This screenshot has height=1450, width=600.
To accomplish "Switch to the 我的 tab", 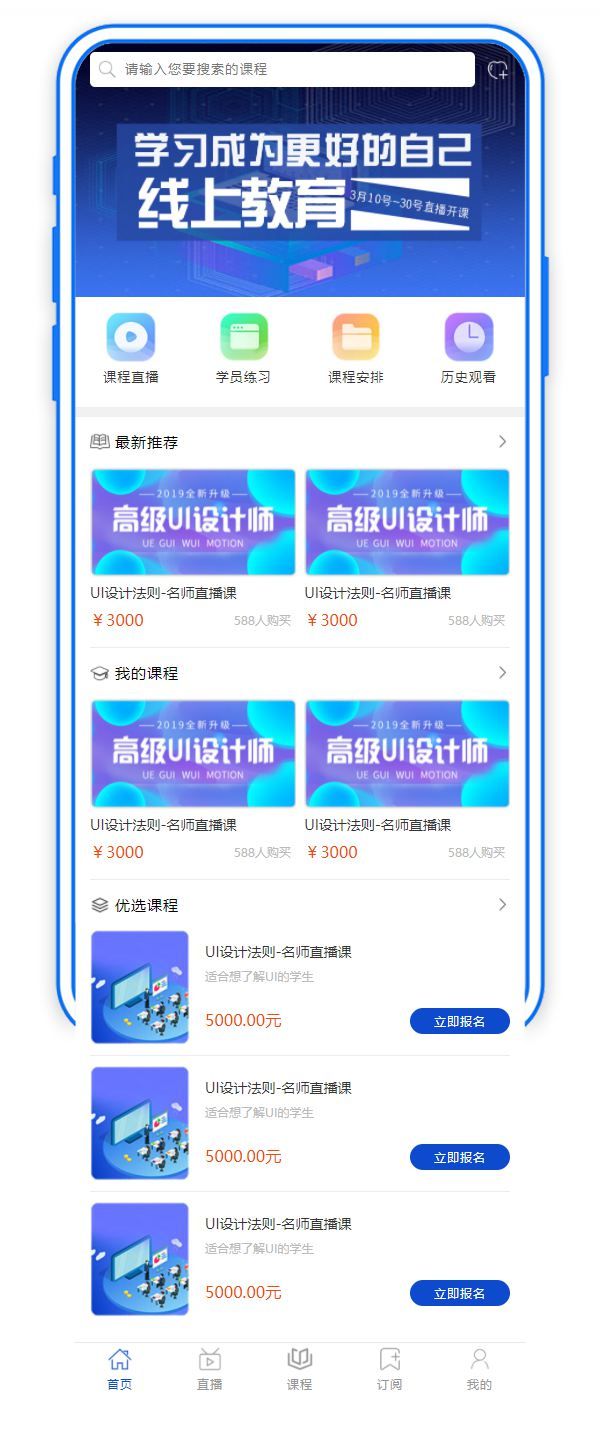I will 479,1369.
